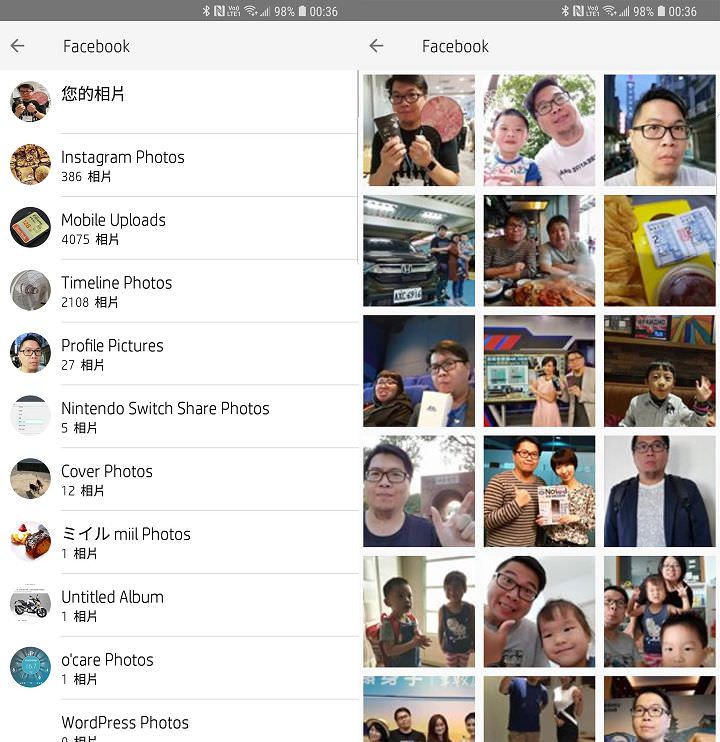Screen dimensions: 720x742
Task: Open photo of man in navy blazer
Action: pos(659,491)
